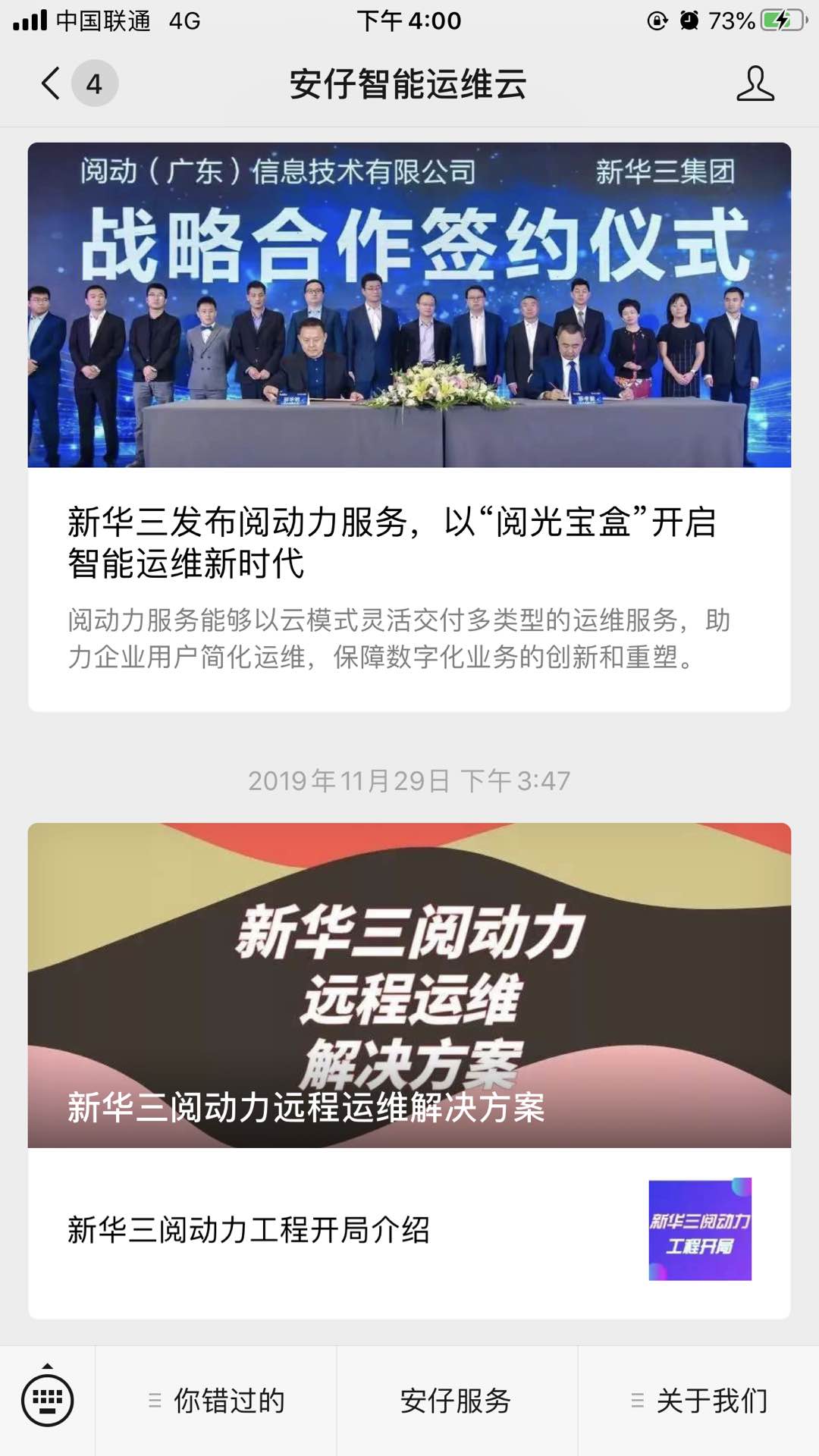This screenshot has width=819, height=1456.
Task: Go back to the chat list
Action: point(52,83)
